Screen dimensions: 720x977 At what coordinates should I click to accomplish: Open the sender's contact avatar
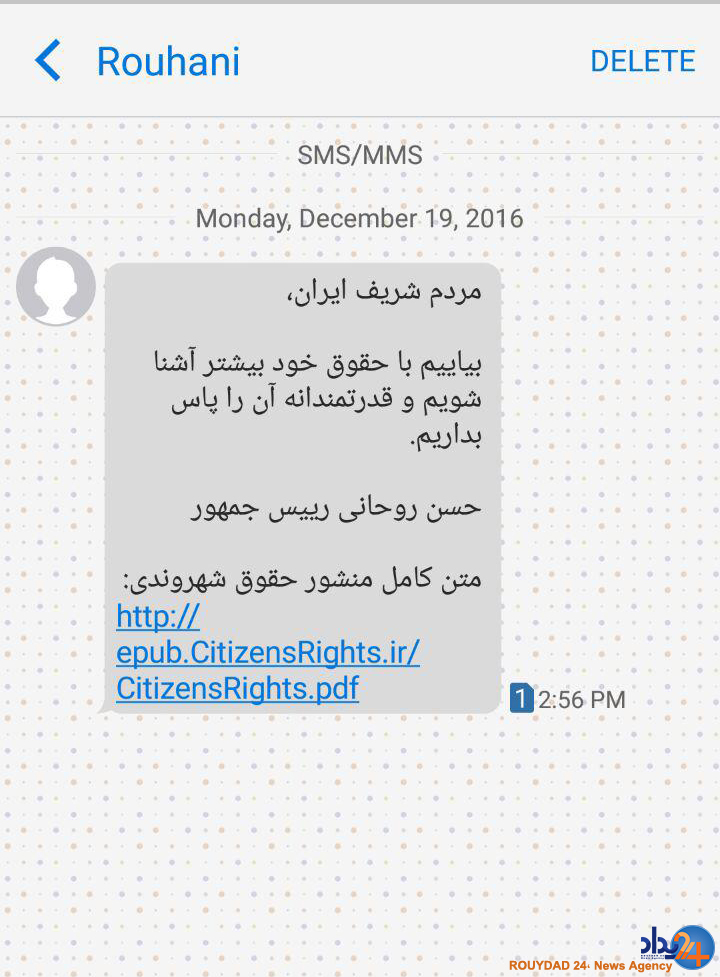click(56, 286)
